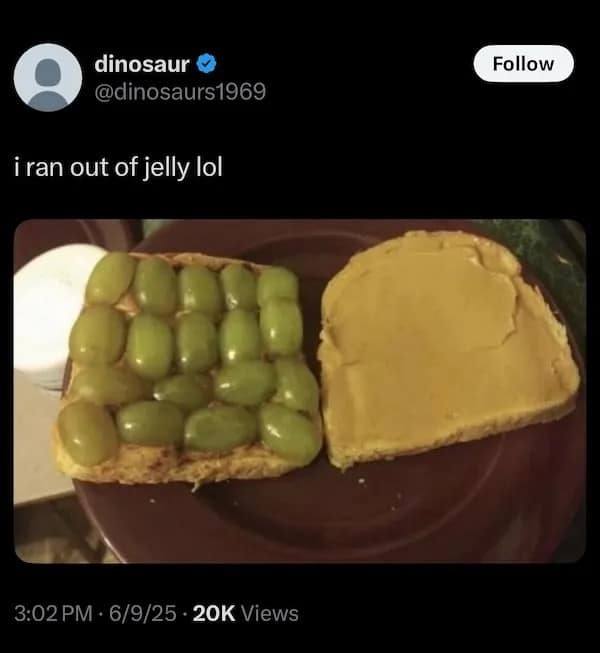This screenshot has width=600, height=653.
Task: Follow the dinosaur account
Action: 523,64
